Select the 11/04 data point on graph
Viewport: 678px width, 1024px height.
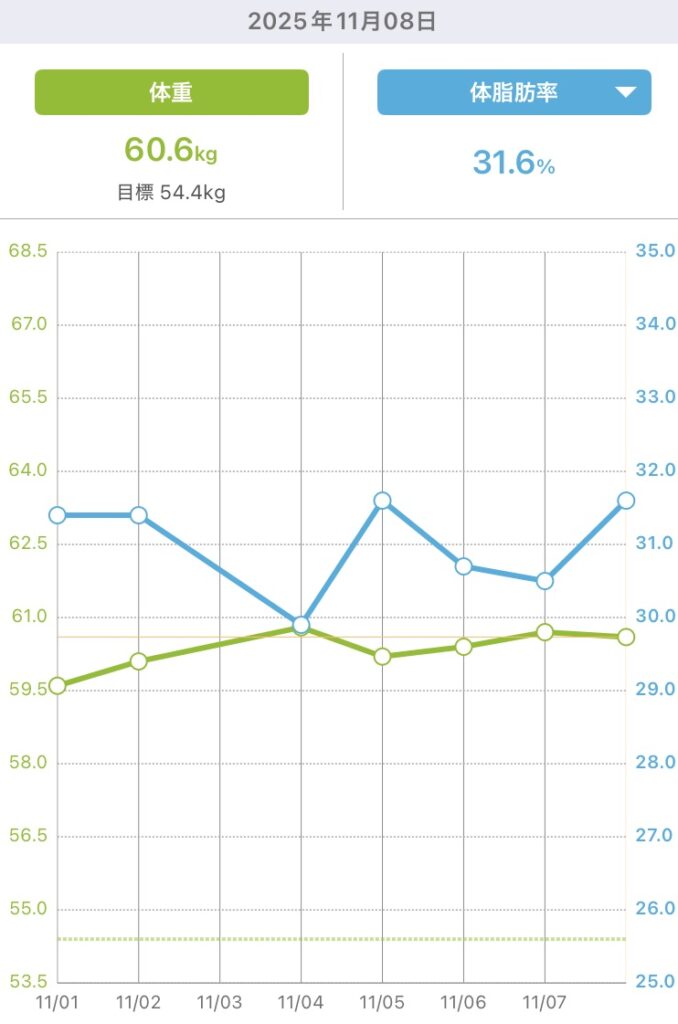pyautogui.click(x=301, y=626)
